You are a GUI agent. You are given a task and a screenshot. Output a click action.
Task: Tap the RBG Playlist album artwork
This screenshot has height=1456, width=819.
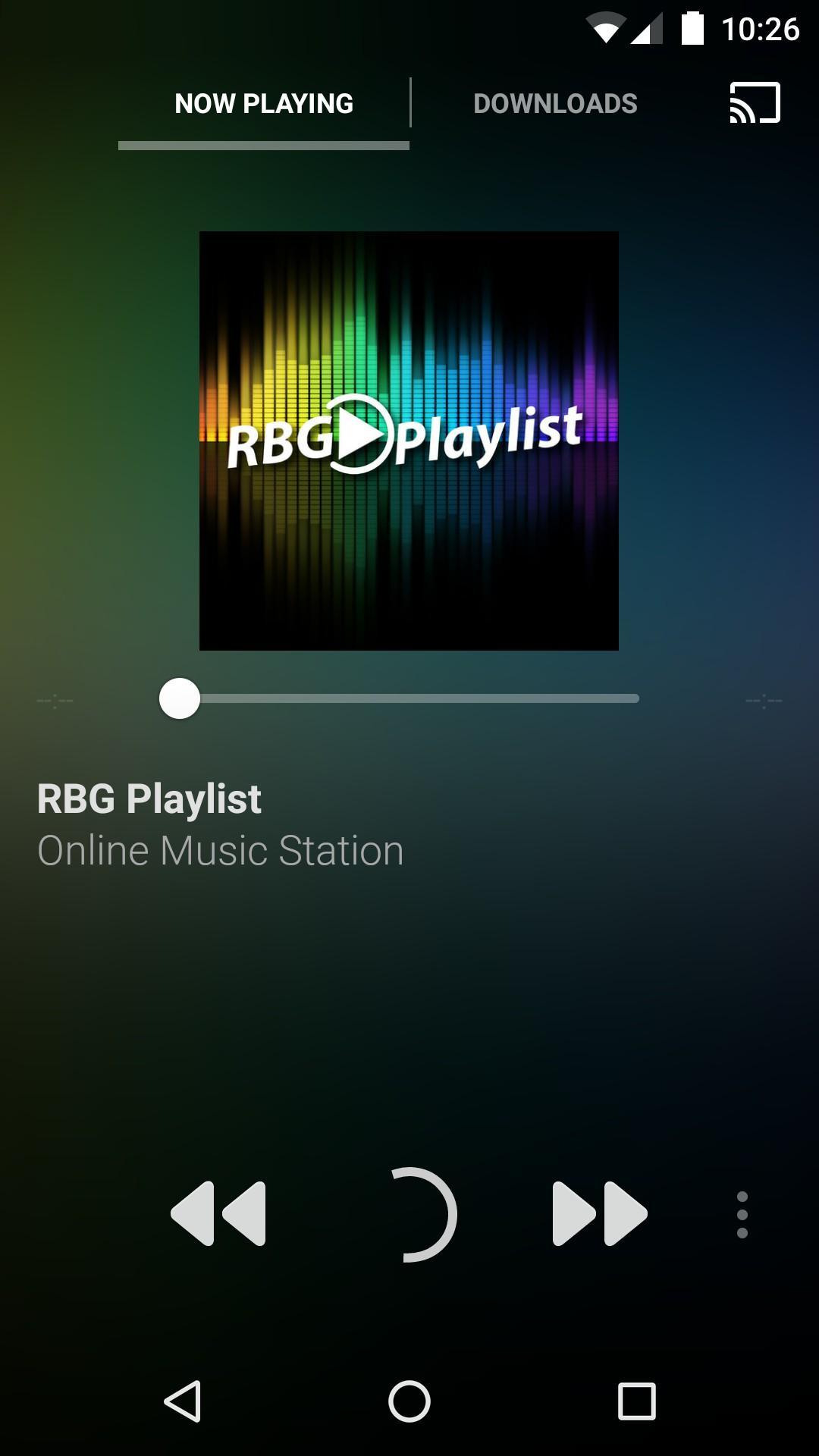pyautogui.click(x=409, y=440)
